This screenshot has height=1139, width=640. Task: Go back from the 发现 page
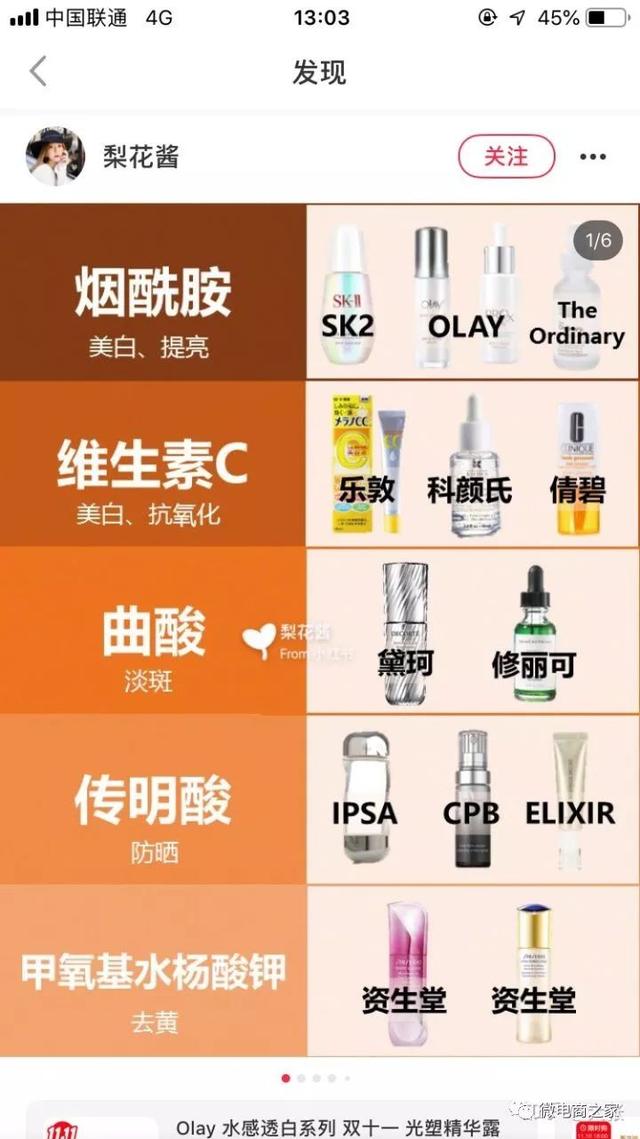click(x=38, y=72)
